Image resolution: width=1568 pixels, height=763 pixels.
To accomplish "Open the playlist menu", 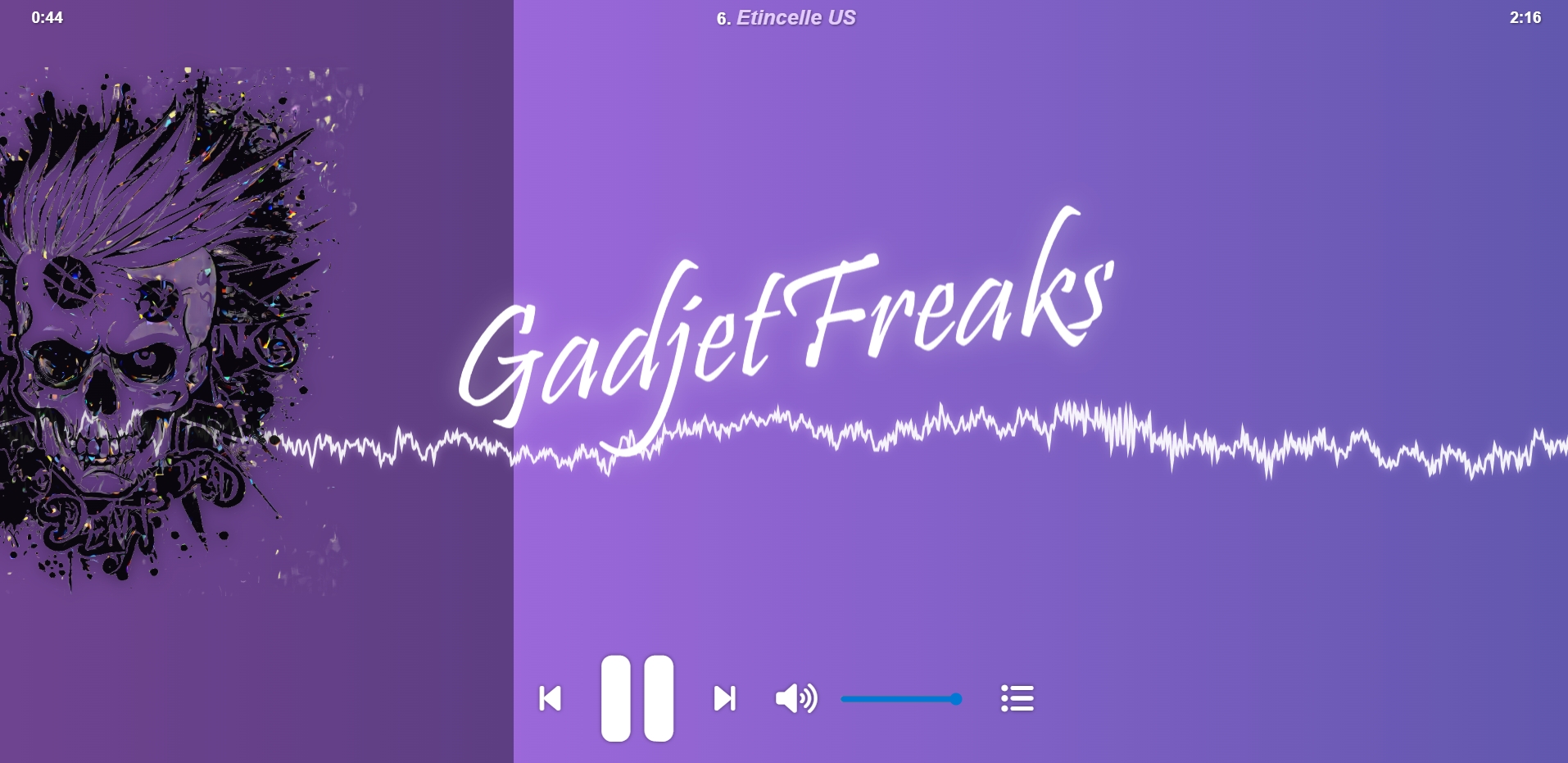I will (1017, 699).
